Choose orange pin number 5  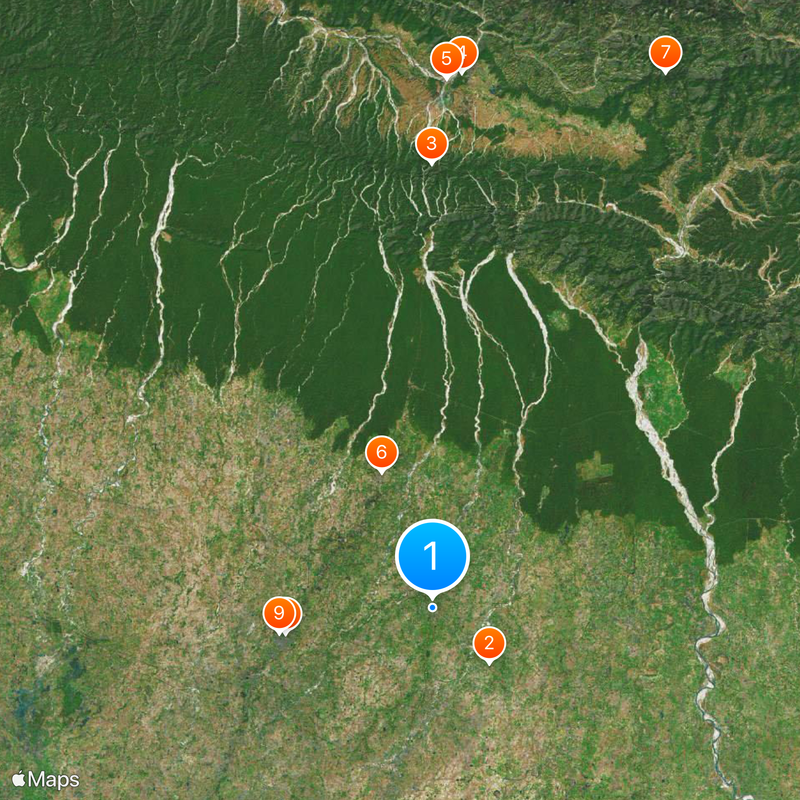445,58
